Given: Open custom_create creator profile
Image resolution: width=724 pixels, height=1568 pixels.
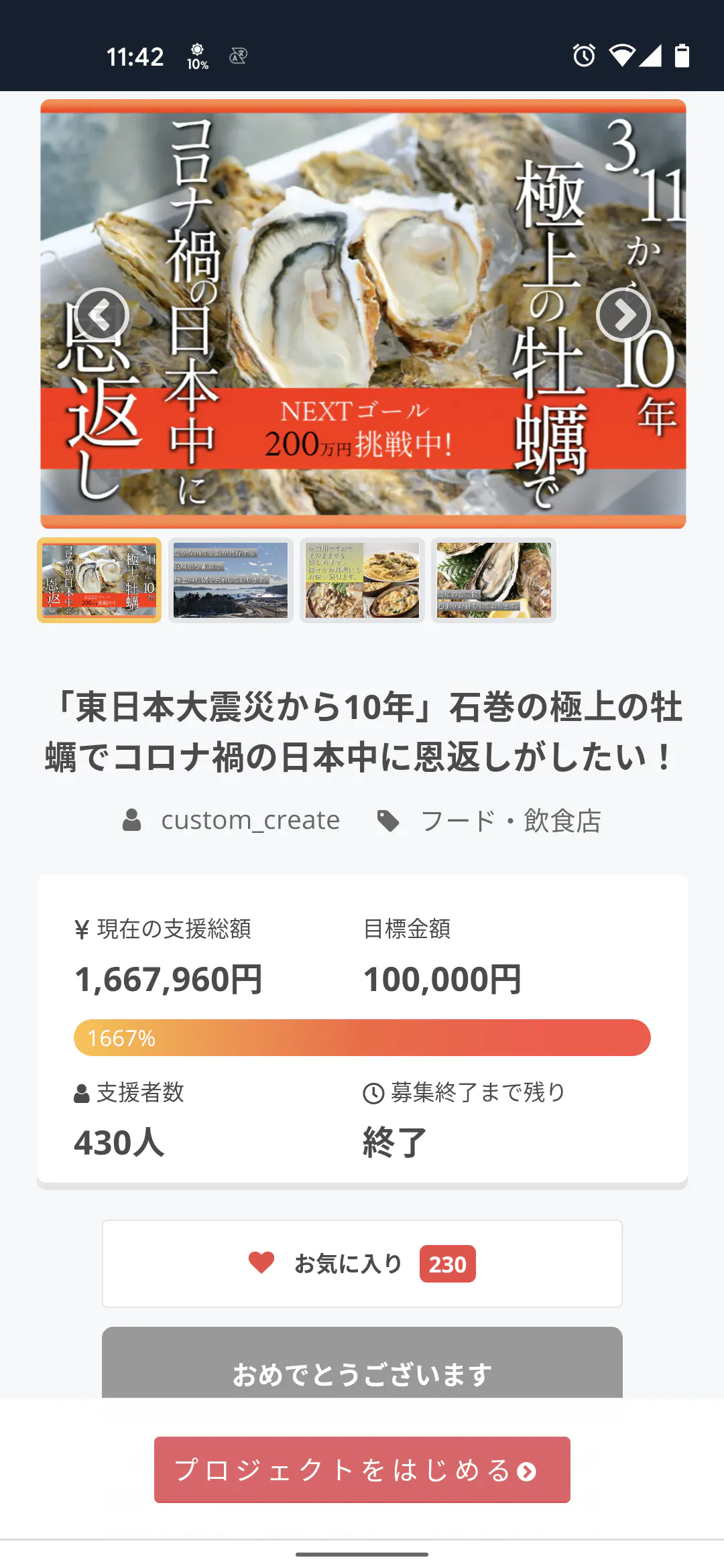Looking at the screenshot, I should pos(249,820).
